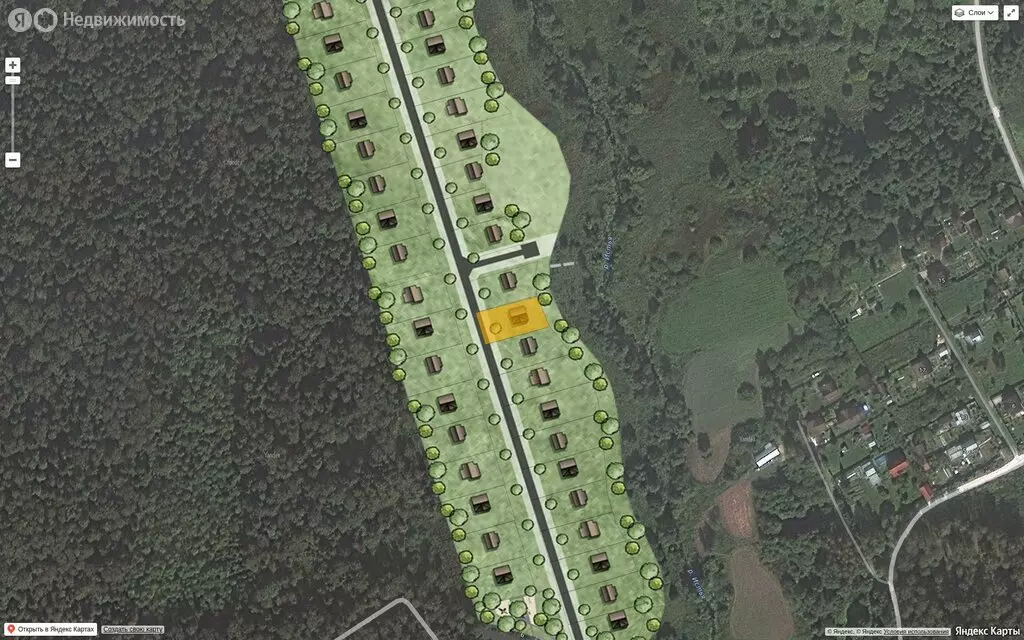
Task: Tap the Создать свою карту link
Action: pyautogui.click(x=133, y=630)
